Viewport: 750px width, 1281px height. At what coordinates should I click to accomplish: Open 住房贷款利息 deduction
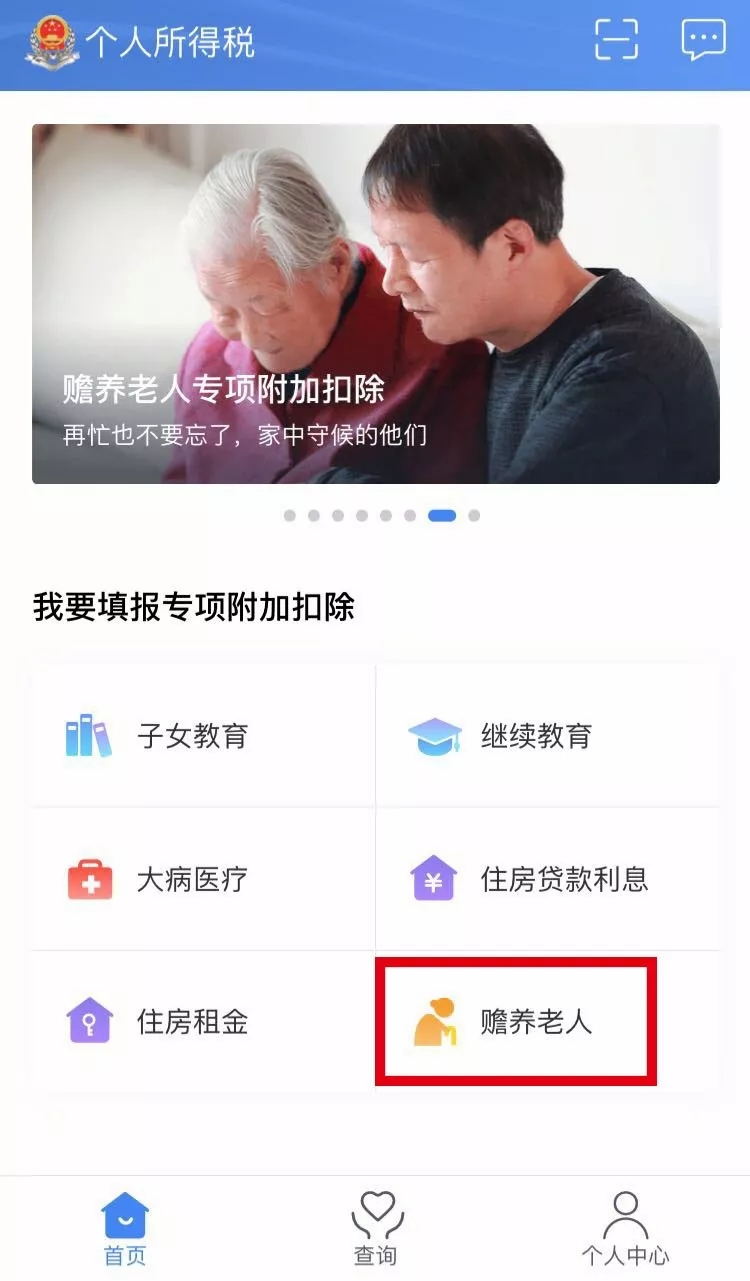[547, 879]
